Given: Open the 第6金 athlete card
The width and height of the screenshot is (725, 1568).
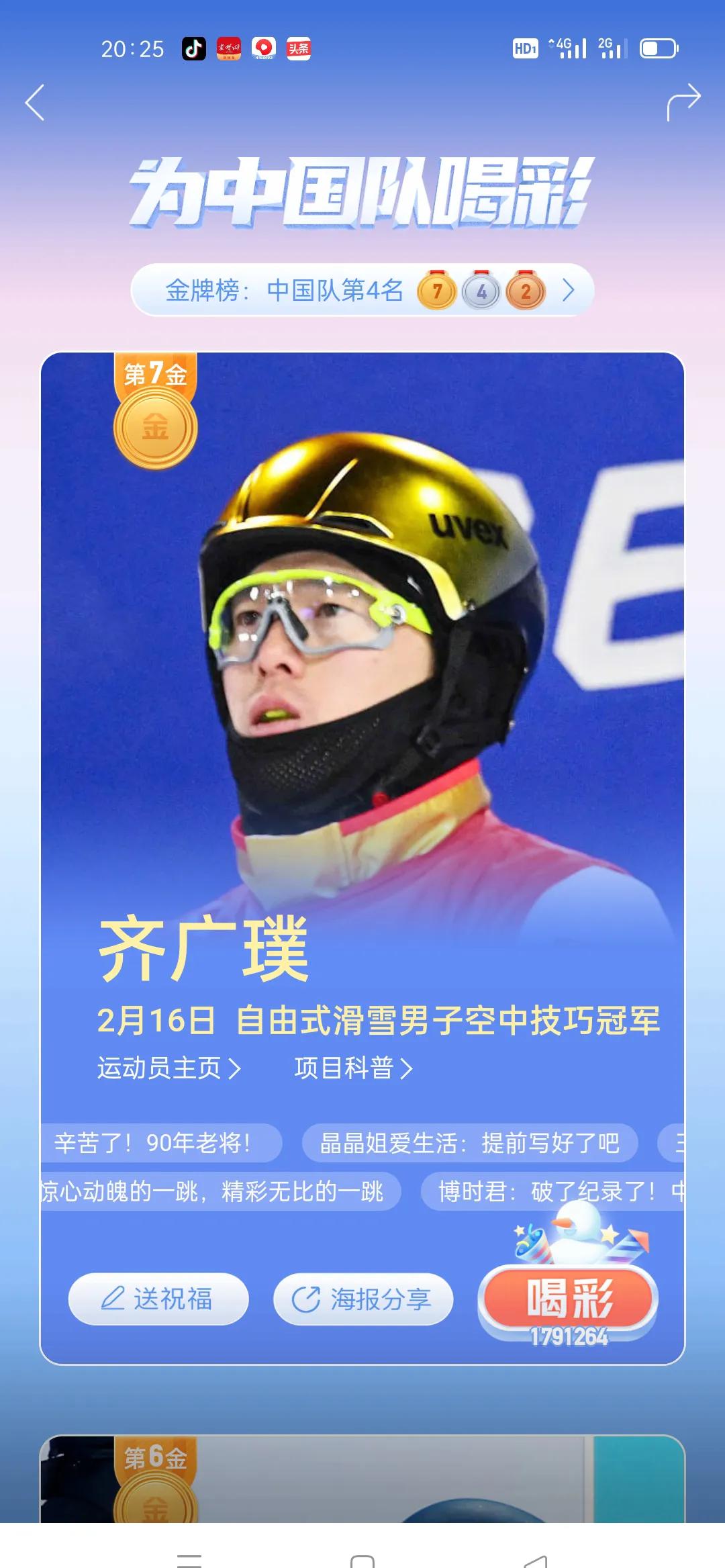Looking at the screenshot, I should [362, 1477].
